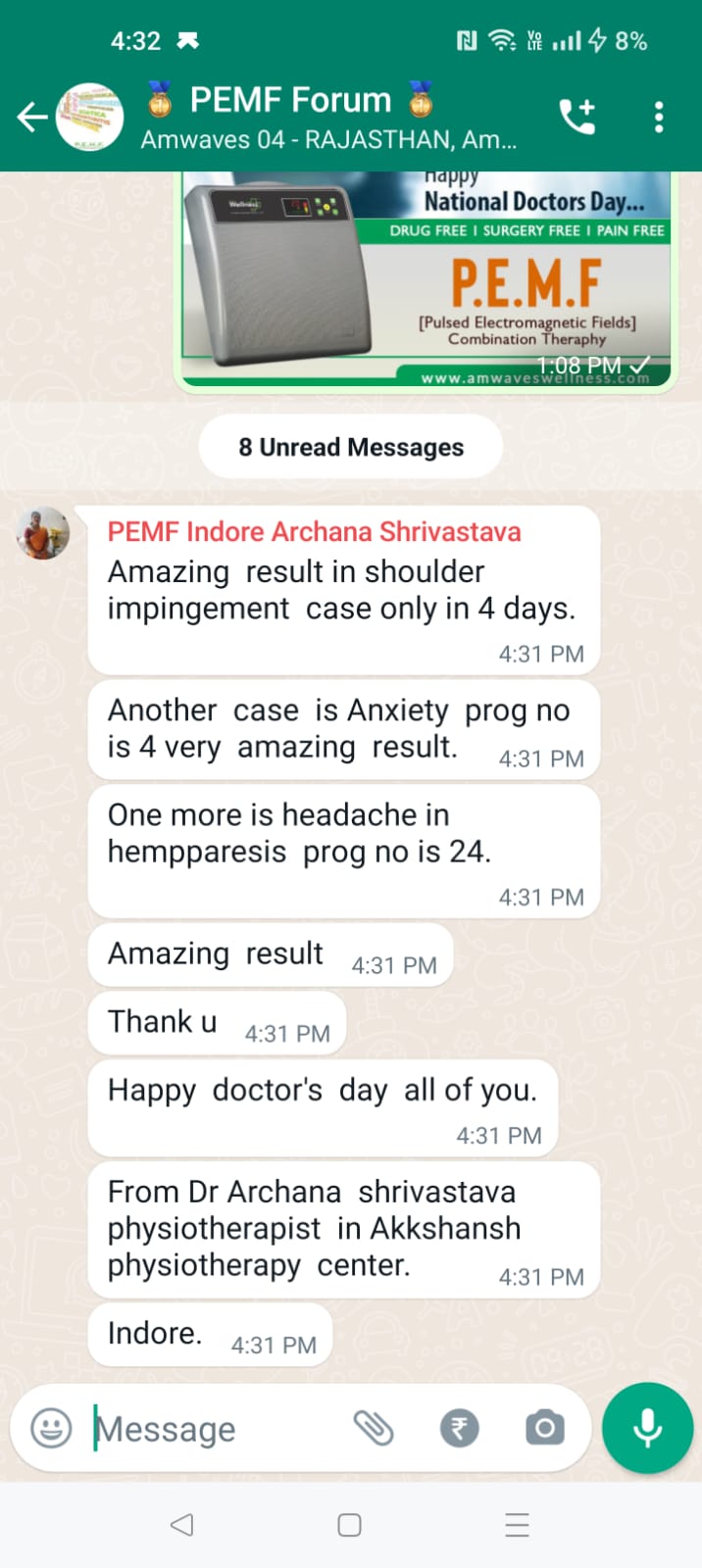
Task: Go back to the chats list
Action: click(x=31, y=118)
